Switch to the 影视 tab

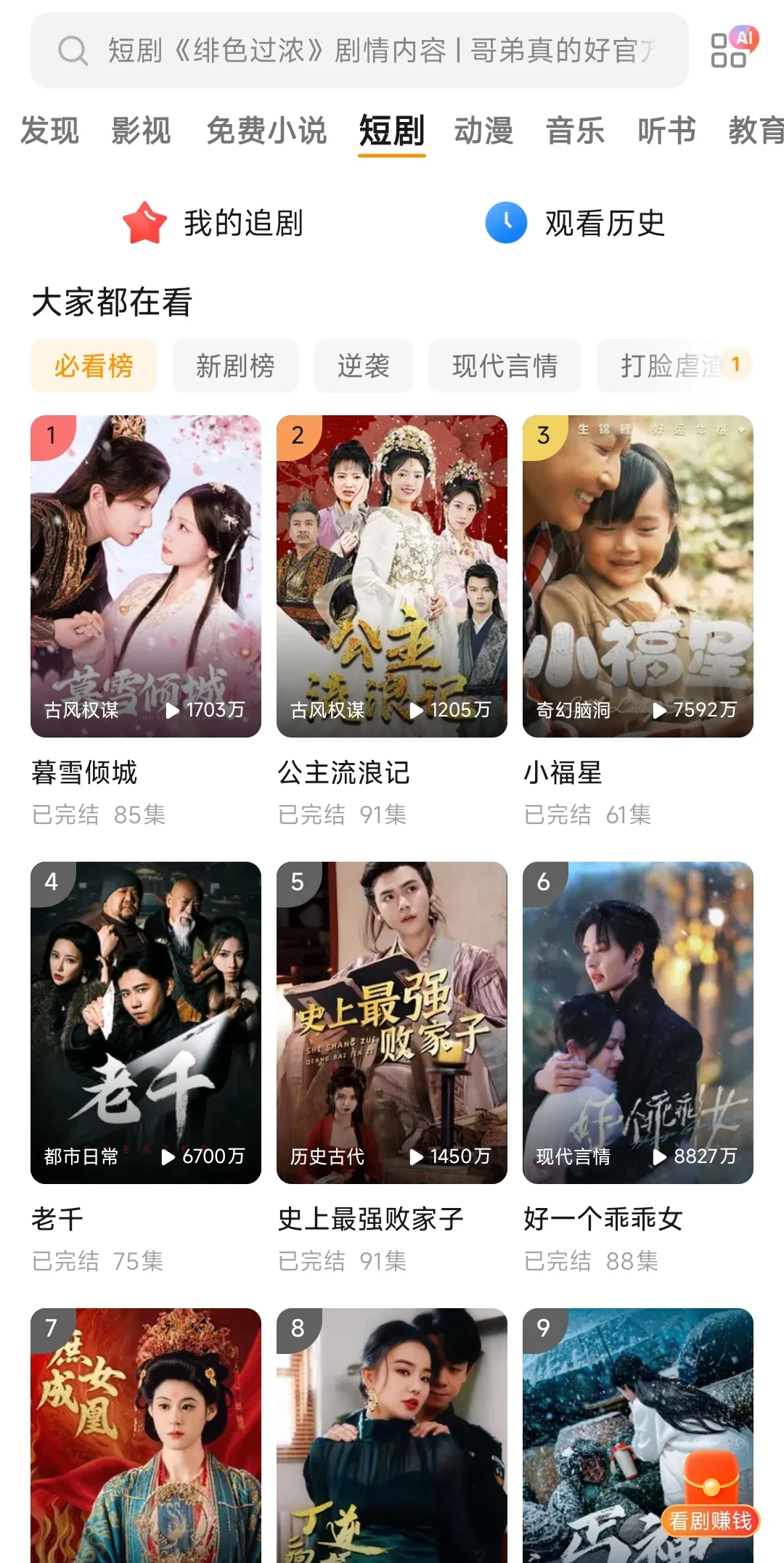tap(141, 131)
